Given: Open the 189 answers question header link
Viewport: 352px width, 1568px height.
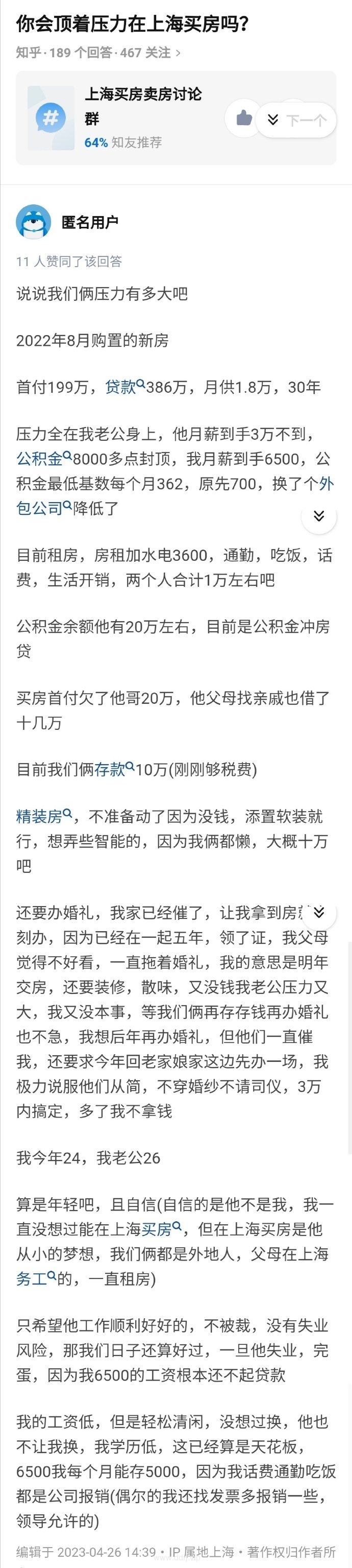Looking at the screenshot, I should tap(97, 53).
